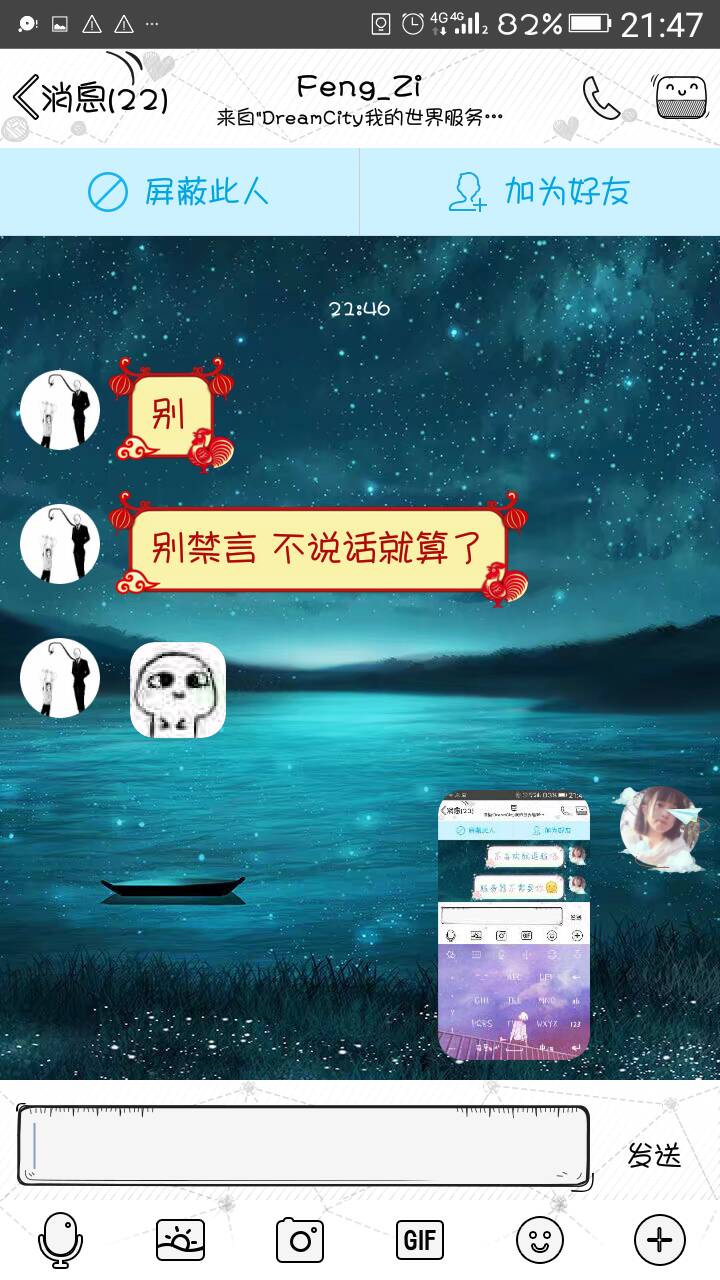Open chat settings face icon
Screen dimensions: 720x1280
(679, 98)
